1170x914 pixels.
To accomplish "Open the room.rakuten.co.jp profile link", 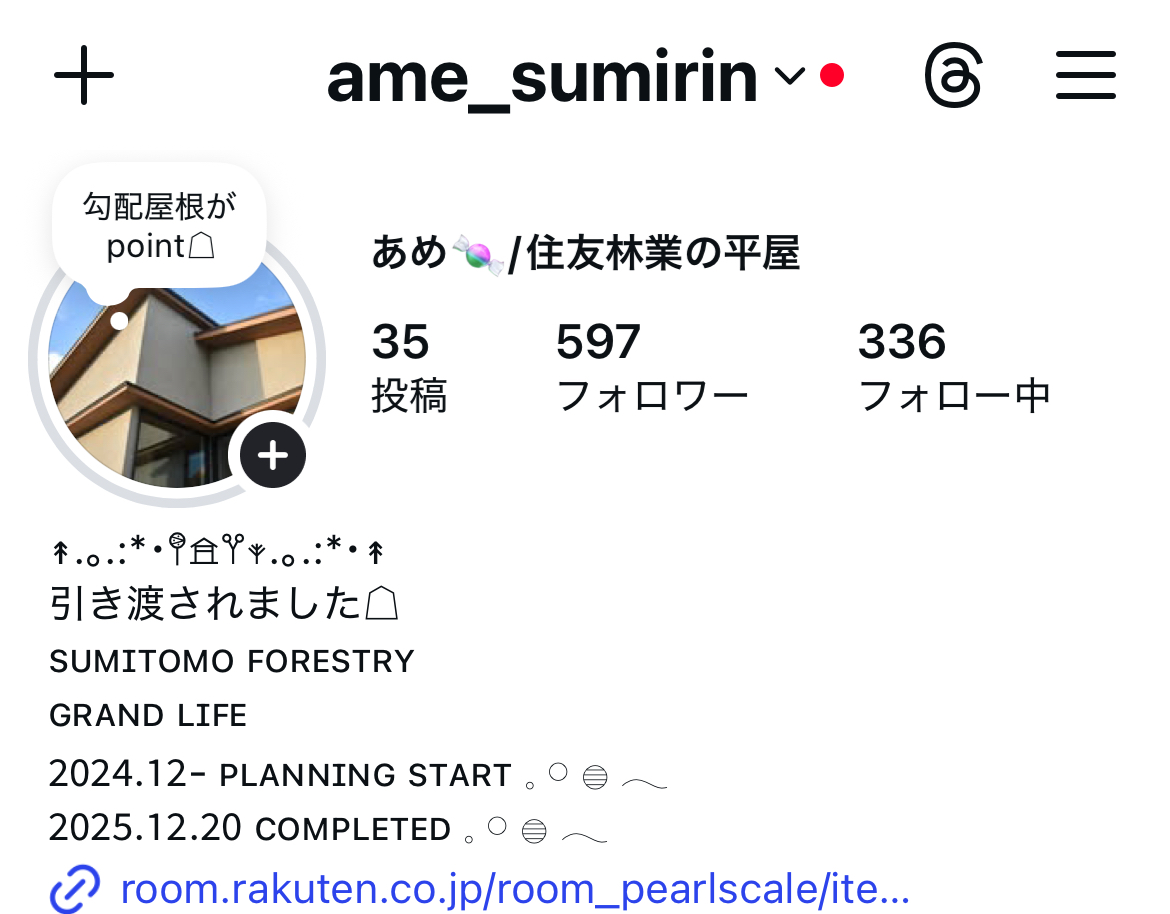I will (x=514, y=887).
